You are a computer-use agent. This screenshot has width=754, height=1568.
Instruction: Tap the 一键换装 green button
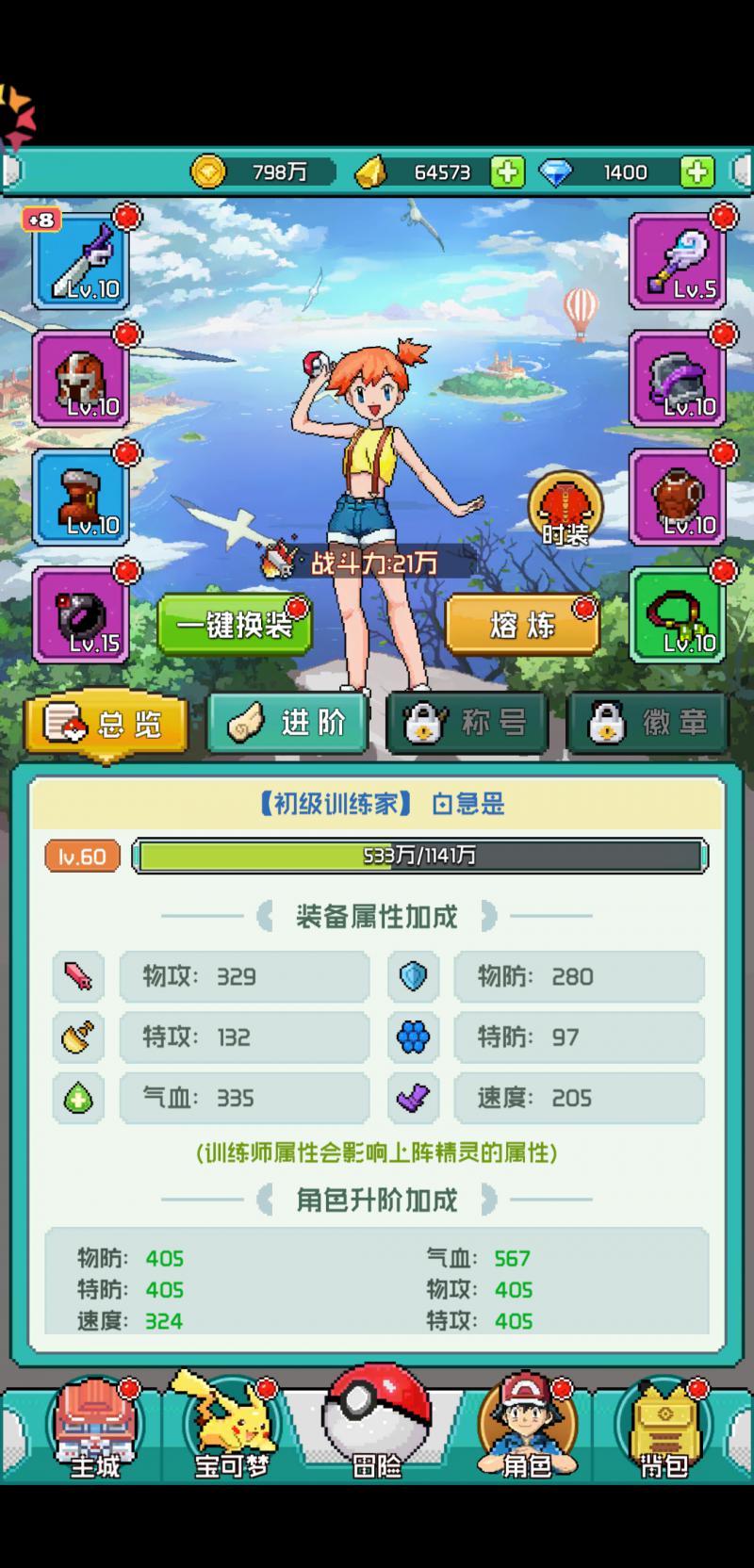click(x=235, y=624)
